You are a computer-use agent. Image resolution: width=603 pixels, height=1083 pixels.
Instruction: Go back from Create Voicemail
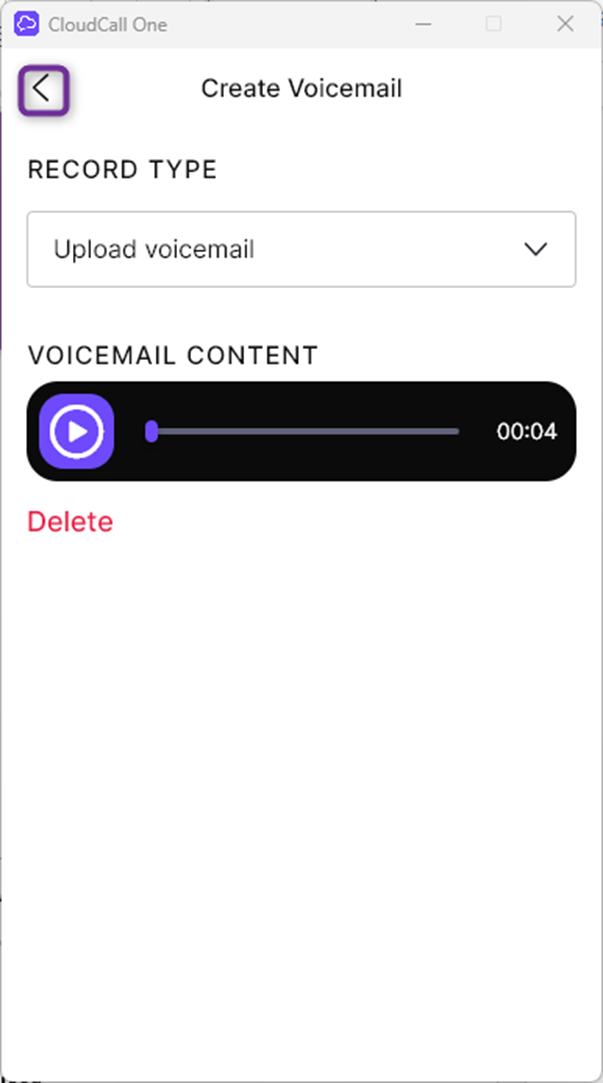point(43,90)
